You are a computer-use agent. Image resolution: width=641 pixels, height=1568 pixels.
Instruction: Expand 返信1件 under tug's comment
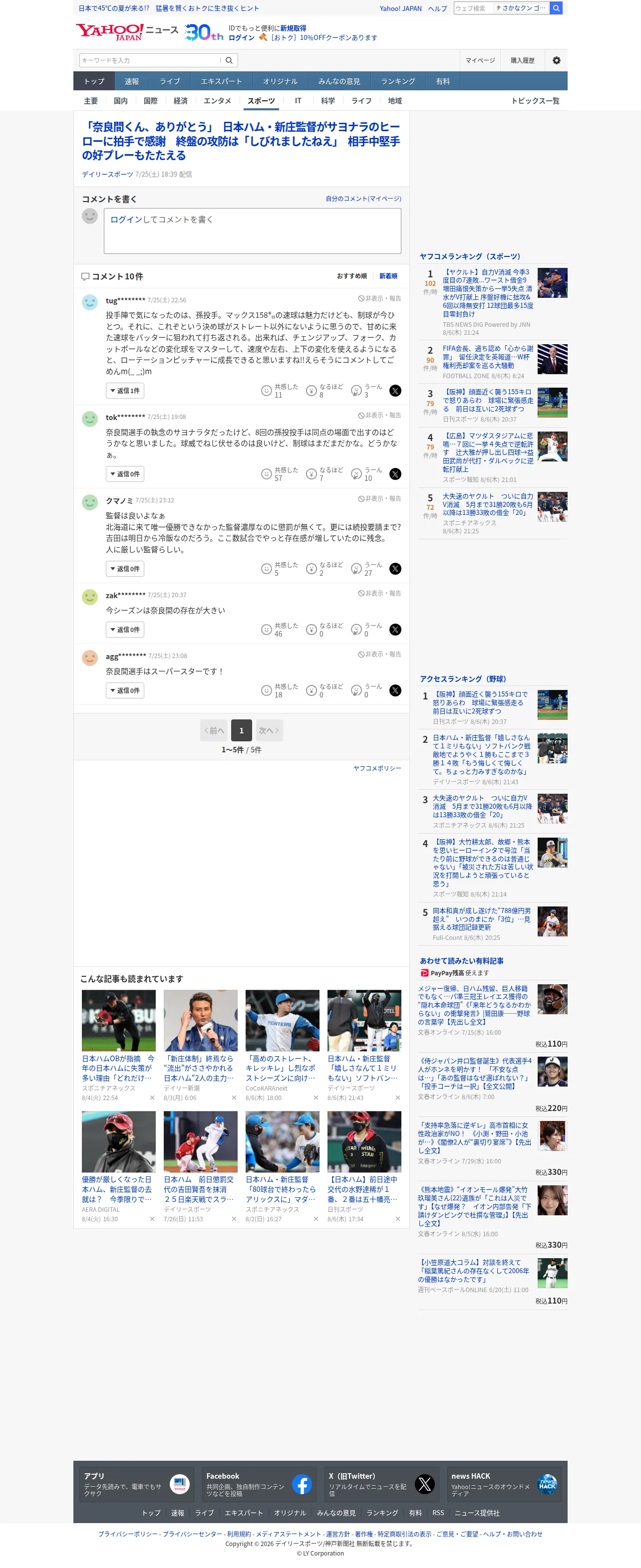[x=125, y=390]
